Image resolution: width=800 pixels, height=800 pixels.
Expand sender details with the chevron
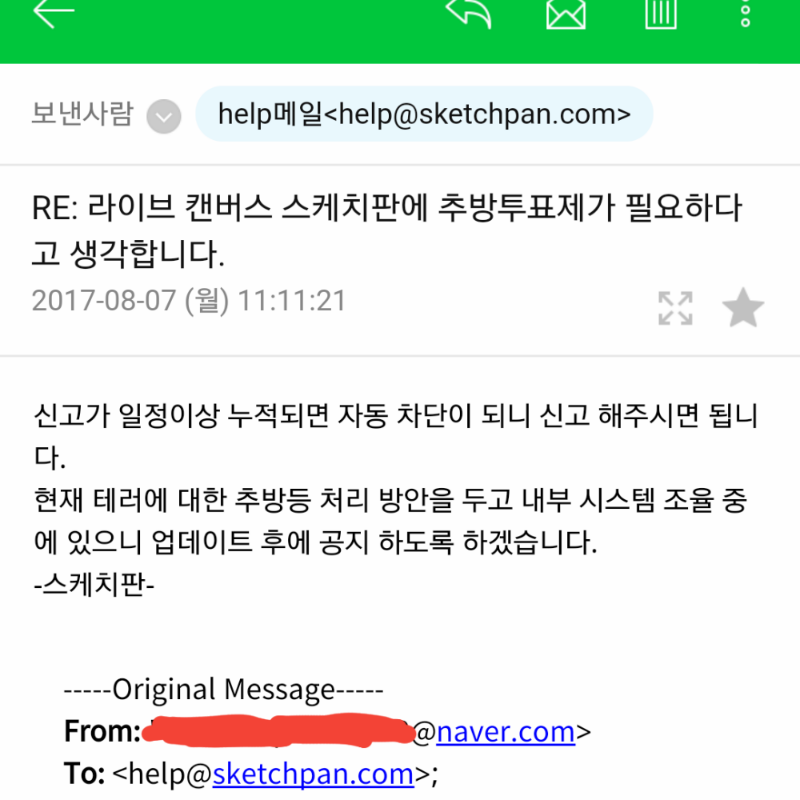coord(164,117)
